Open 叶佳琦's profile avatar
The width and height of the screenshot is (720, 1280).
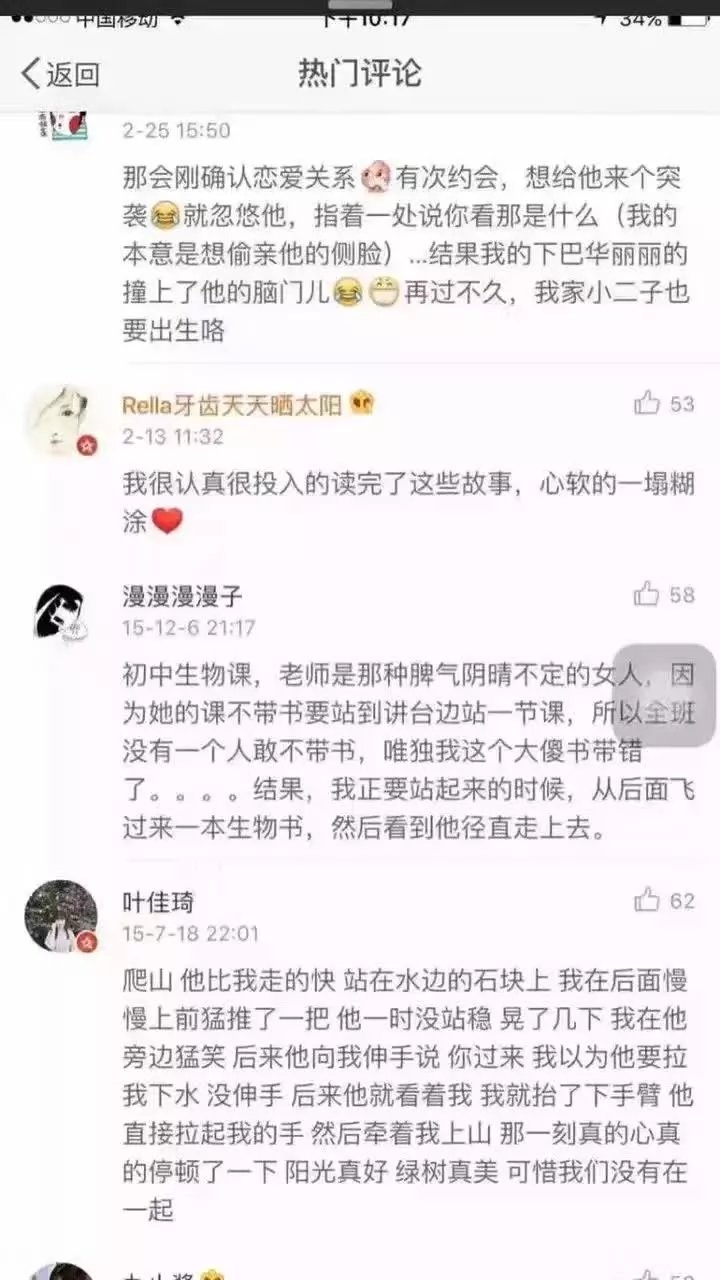click(x=60, y=916)
